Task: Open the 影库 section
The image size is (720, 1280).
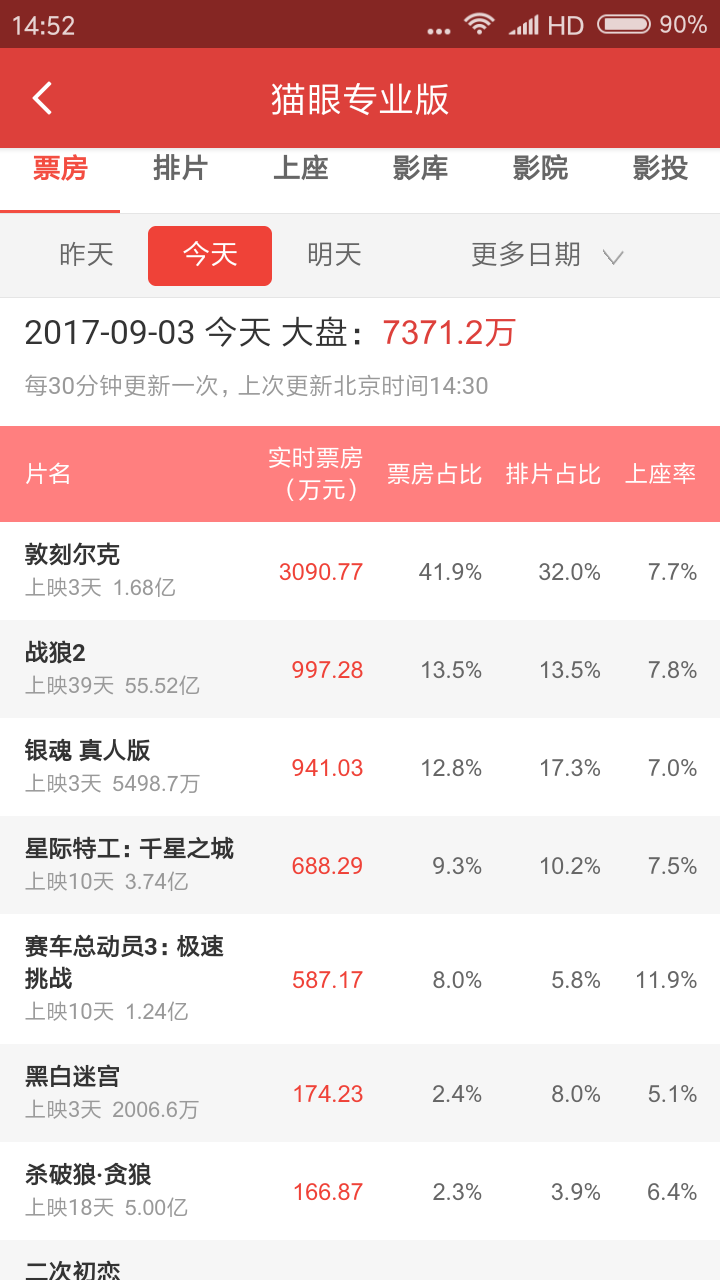Action: [x=420, y=169]
